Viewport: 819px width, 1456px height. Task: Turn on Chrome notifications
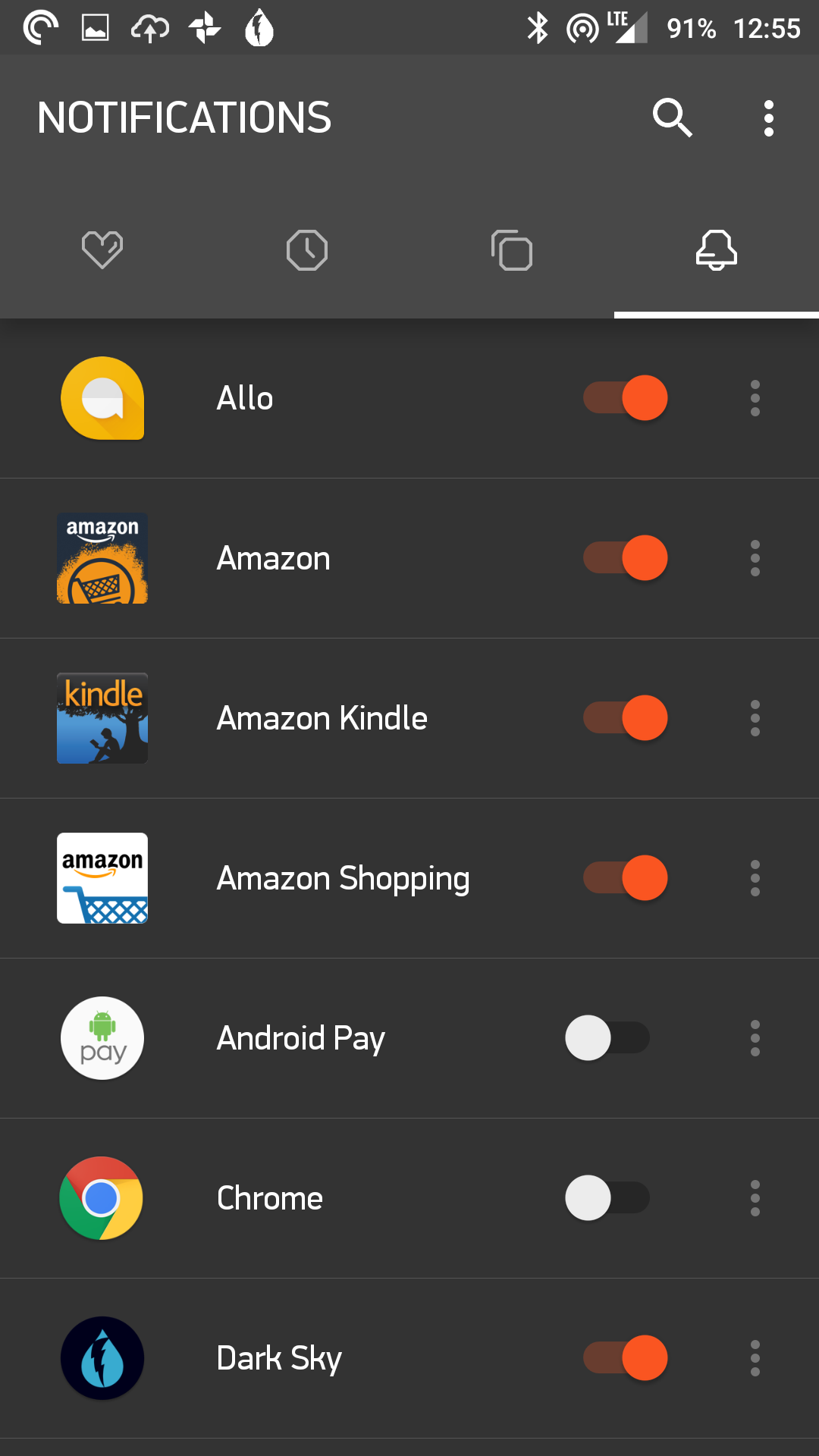tap(607, 1198)
